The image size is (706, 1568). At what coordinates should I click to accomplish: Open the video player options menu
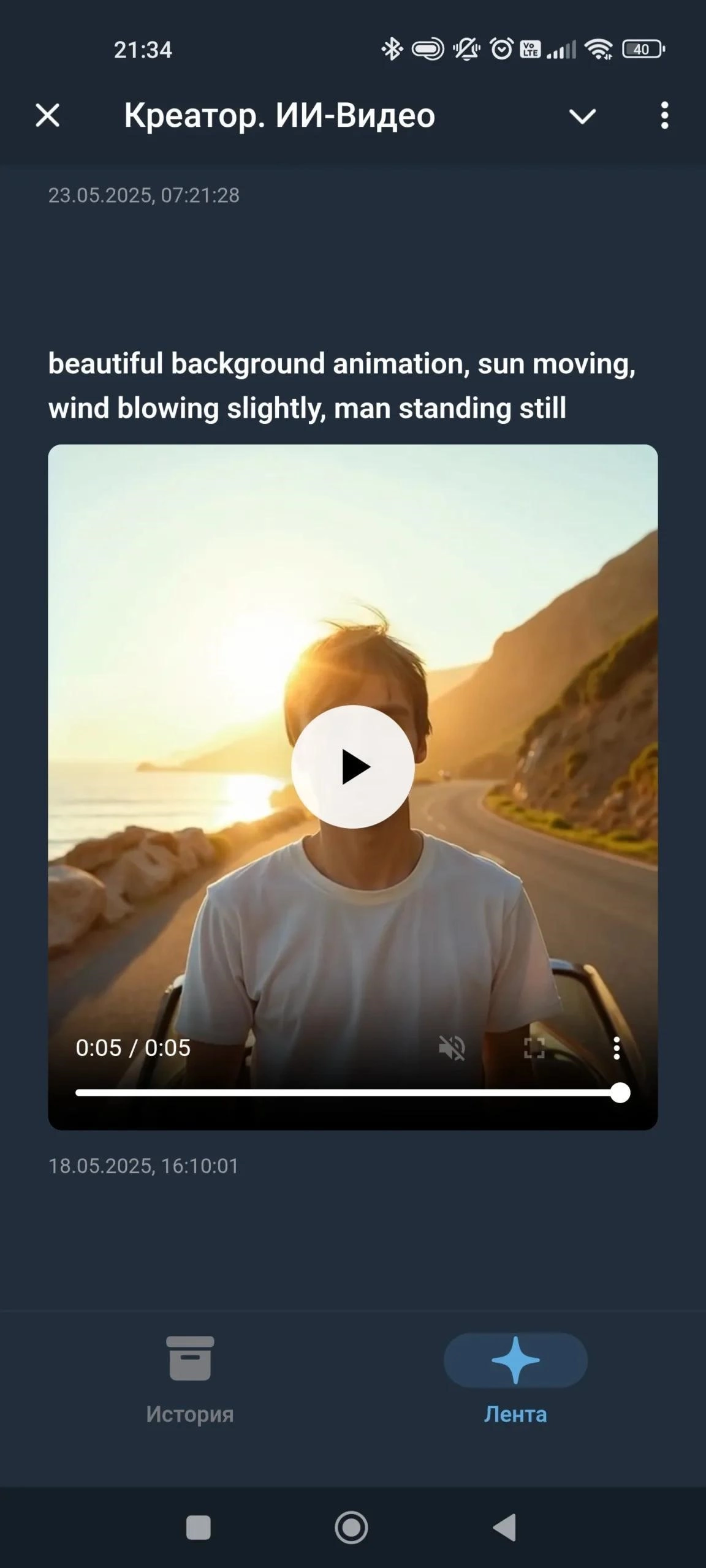617,1048
